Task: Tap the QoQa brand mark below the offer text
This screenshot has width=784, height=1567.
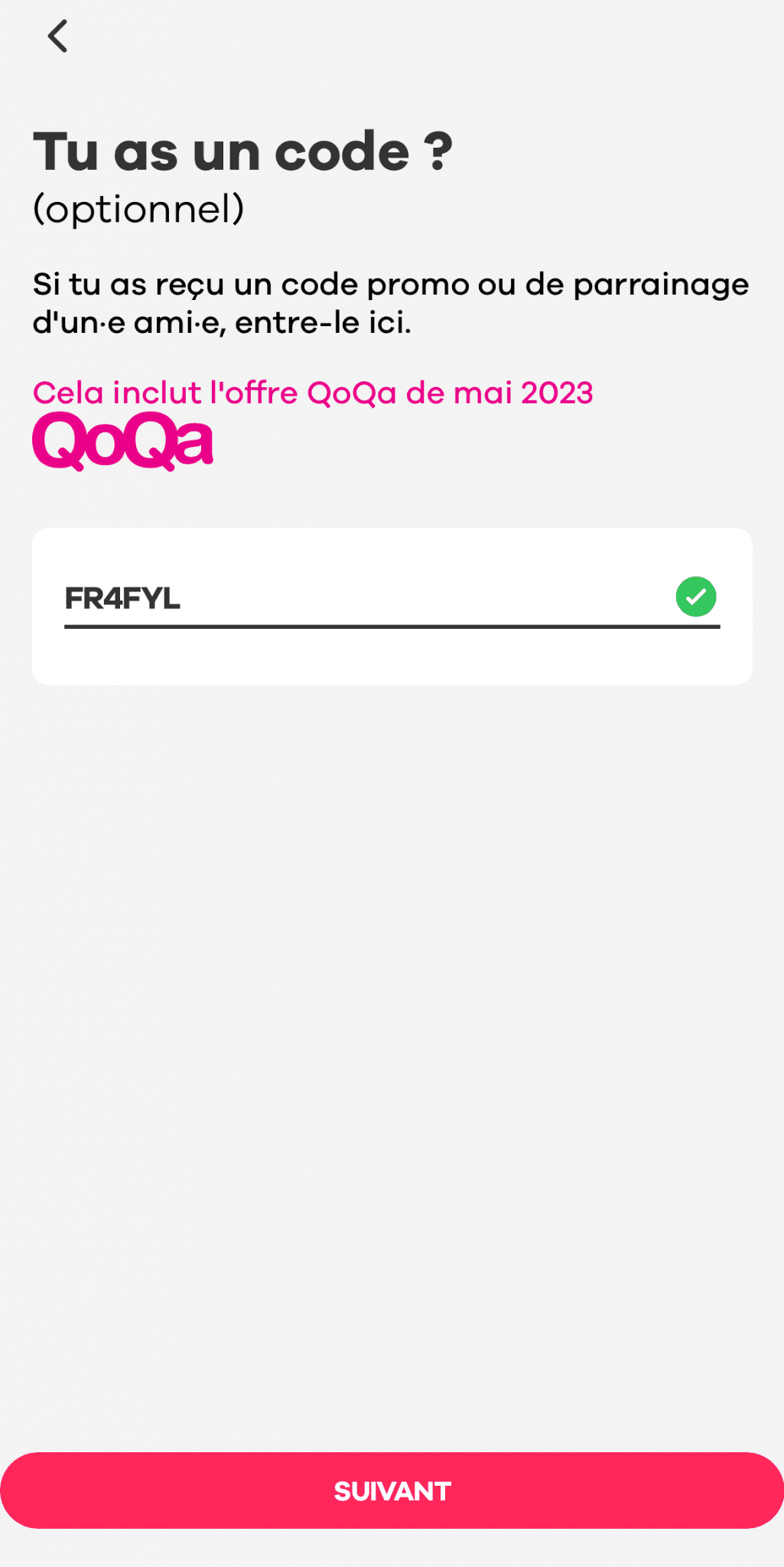Action: point(124,442)
